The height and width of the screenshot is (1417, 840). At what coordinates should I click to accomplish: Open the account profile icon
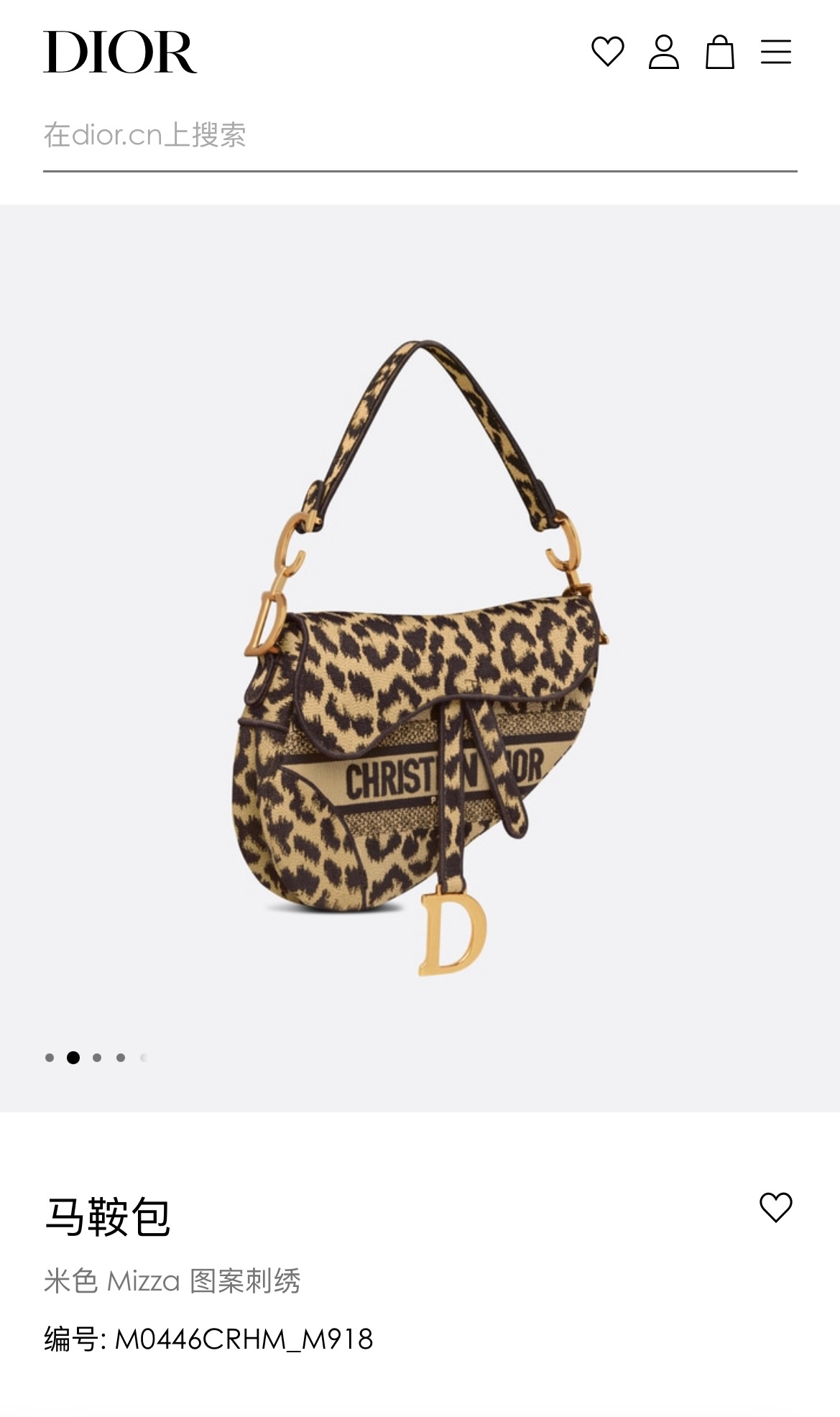click(663, 52)
